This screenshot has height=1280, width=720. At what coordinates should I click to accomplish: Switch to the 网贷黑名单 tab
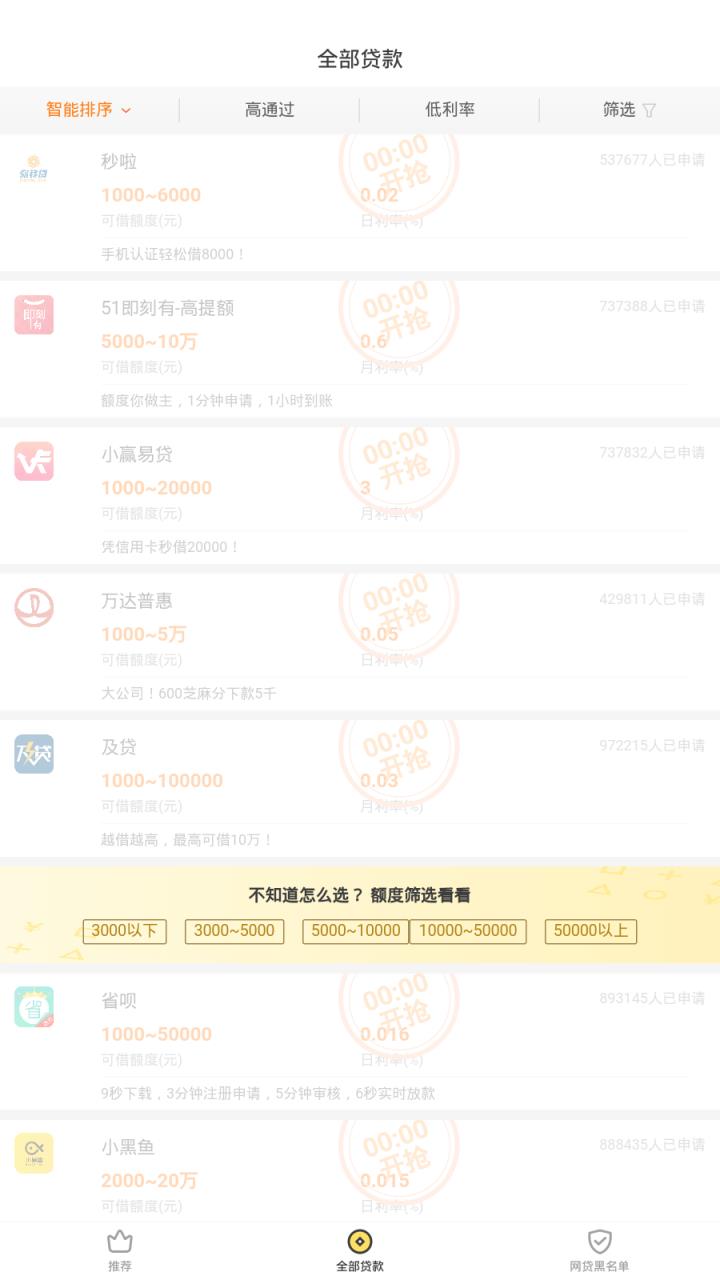coord(599,1251)
